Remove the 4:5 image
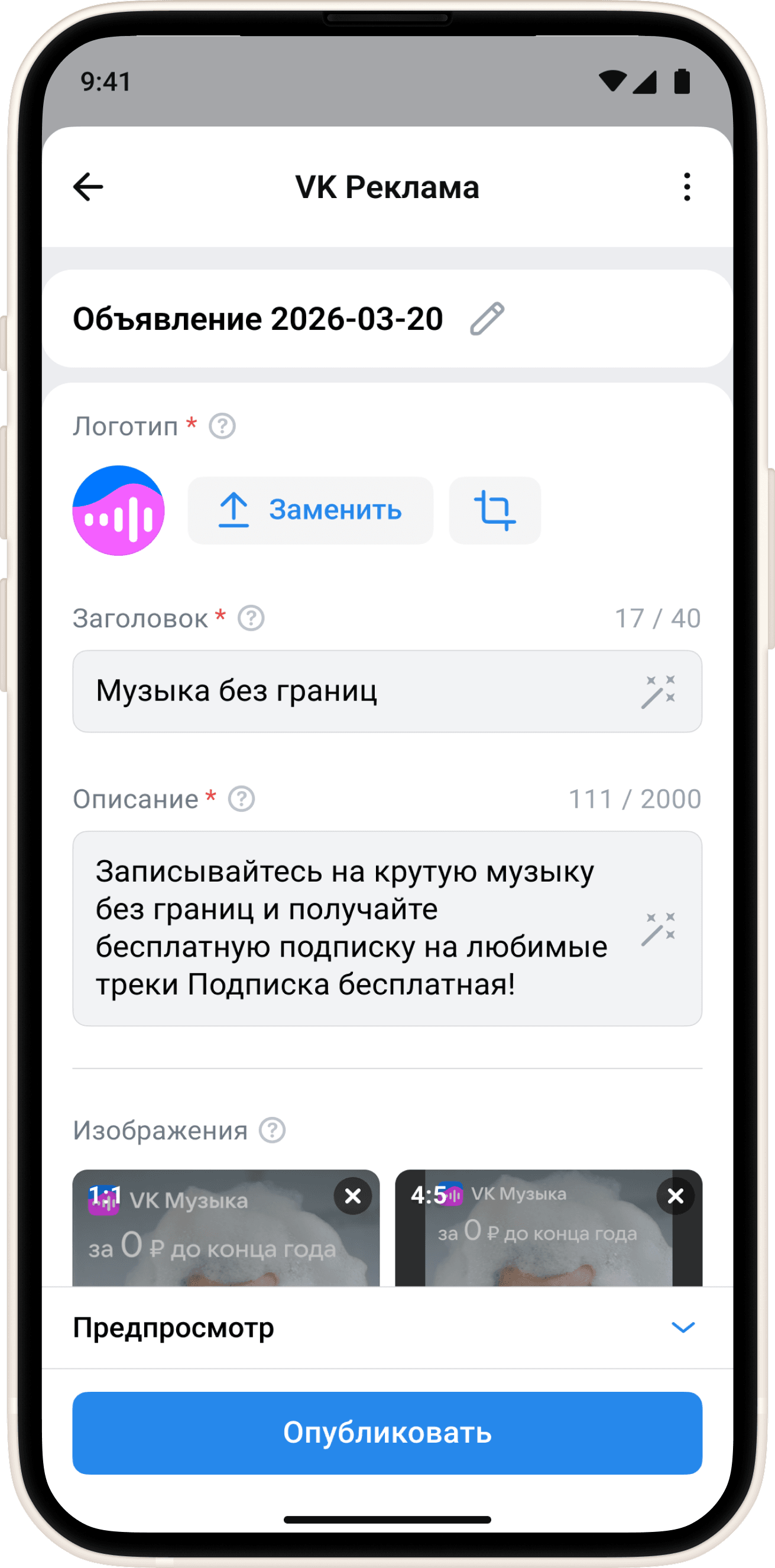The image size is (775, 1568). click(676, 1196)
